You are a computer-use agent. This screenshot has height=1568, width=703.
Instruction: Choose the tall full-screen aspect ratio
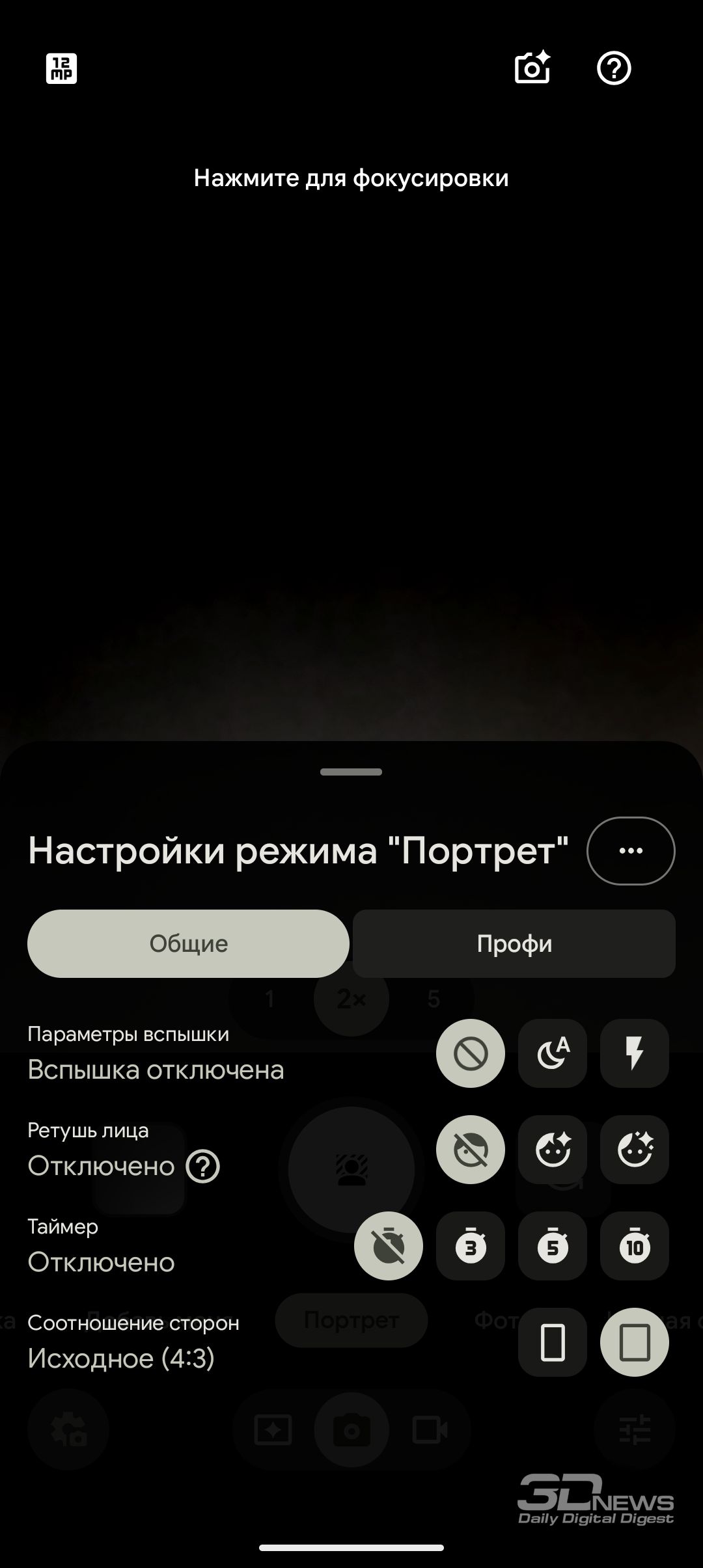[553, 1342]
